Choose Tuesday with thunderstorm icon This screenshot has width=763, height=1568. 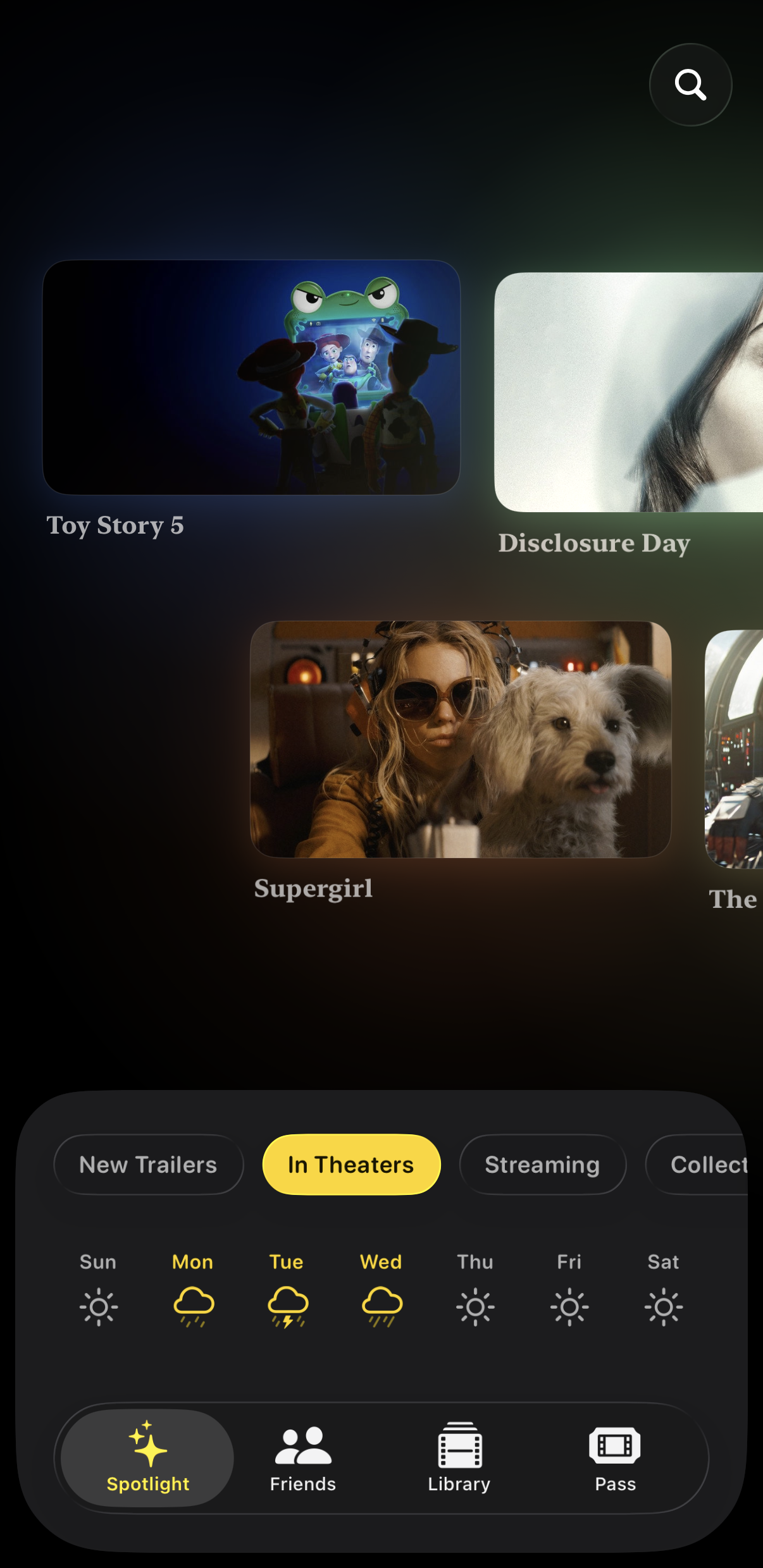[x=287, y=1289]
